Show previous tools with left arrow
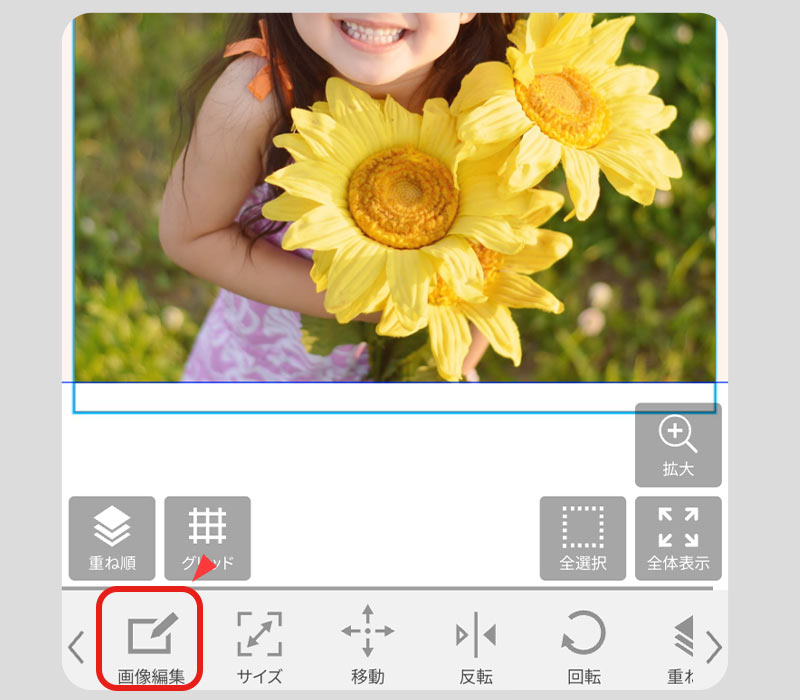 [x=76, y=648]
